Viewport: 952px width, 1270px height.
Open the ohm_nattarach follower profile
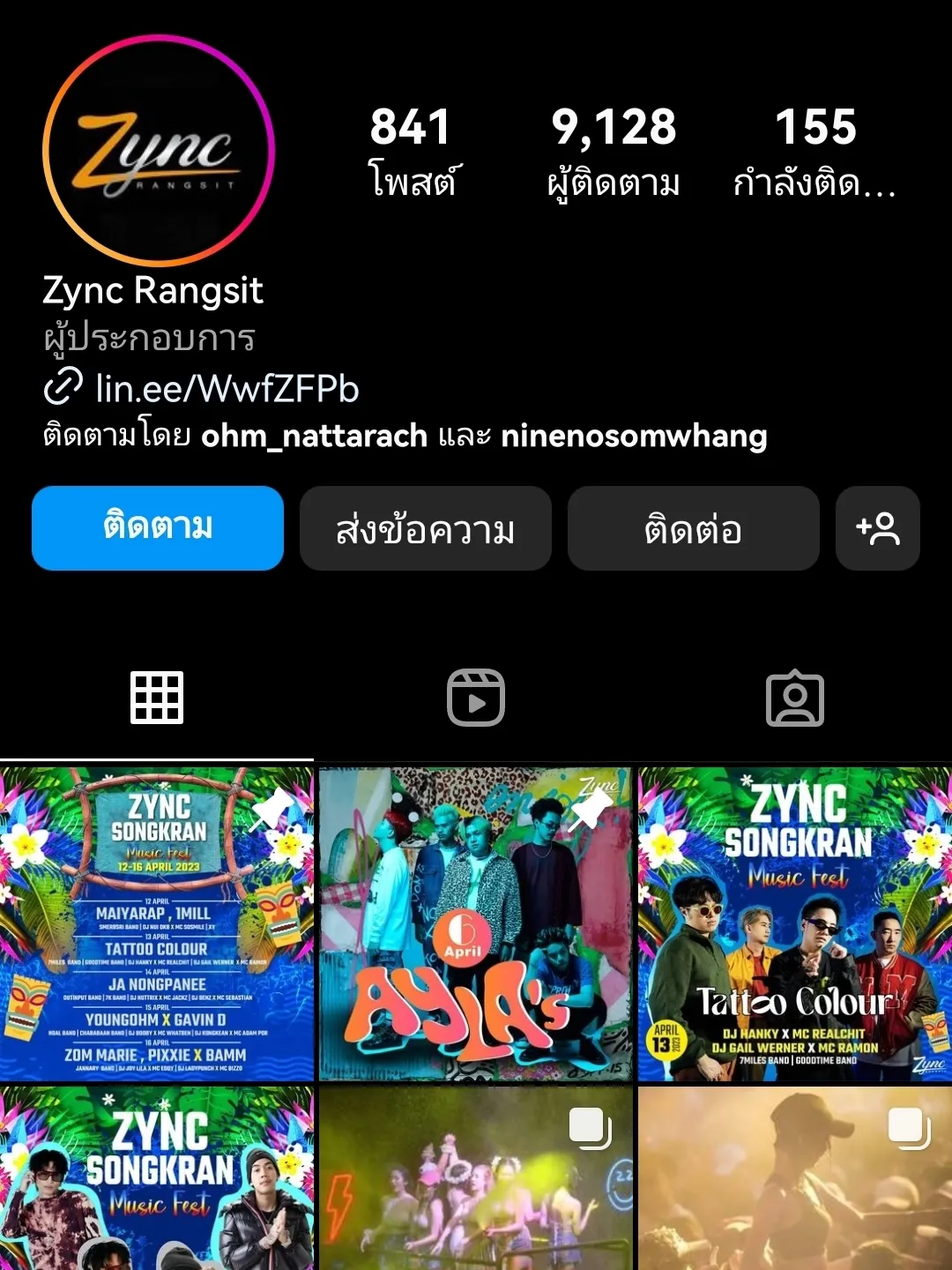pyautogui.click(x=313, y=436)
